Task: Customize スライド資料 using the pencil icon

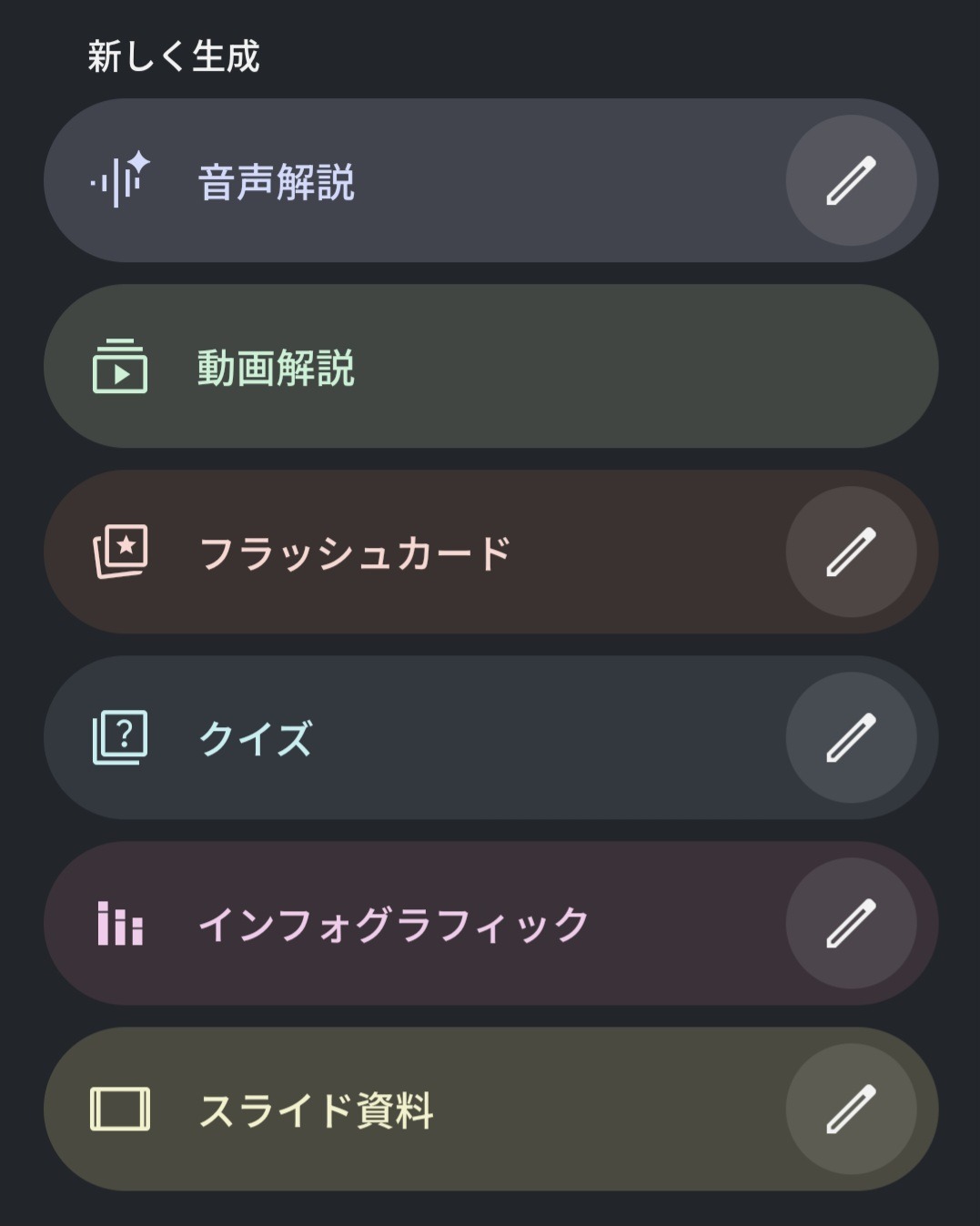Action: point(851,1109)
